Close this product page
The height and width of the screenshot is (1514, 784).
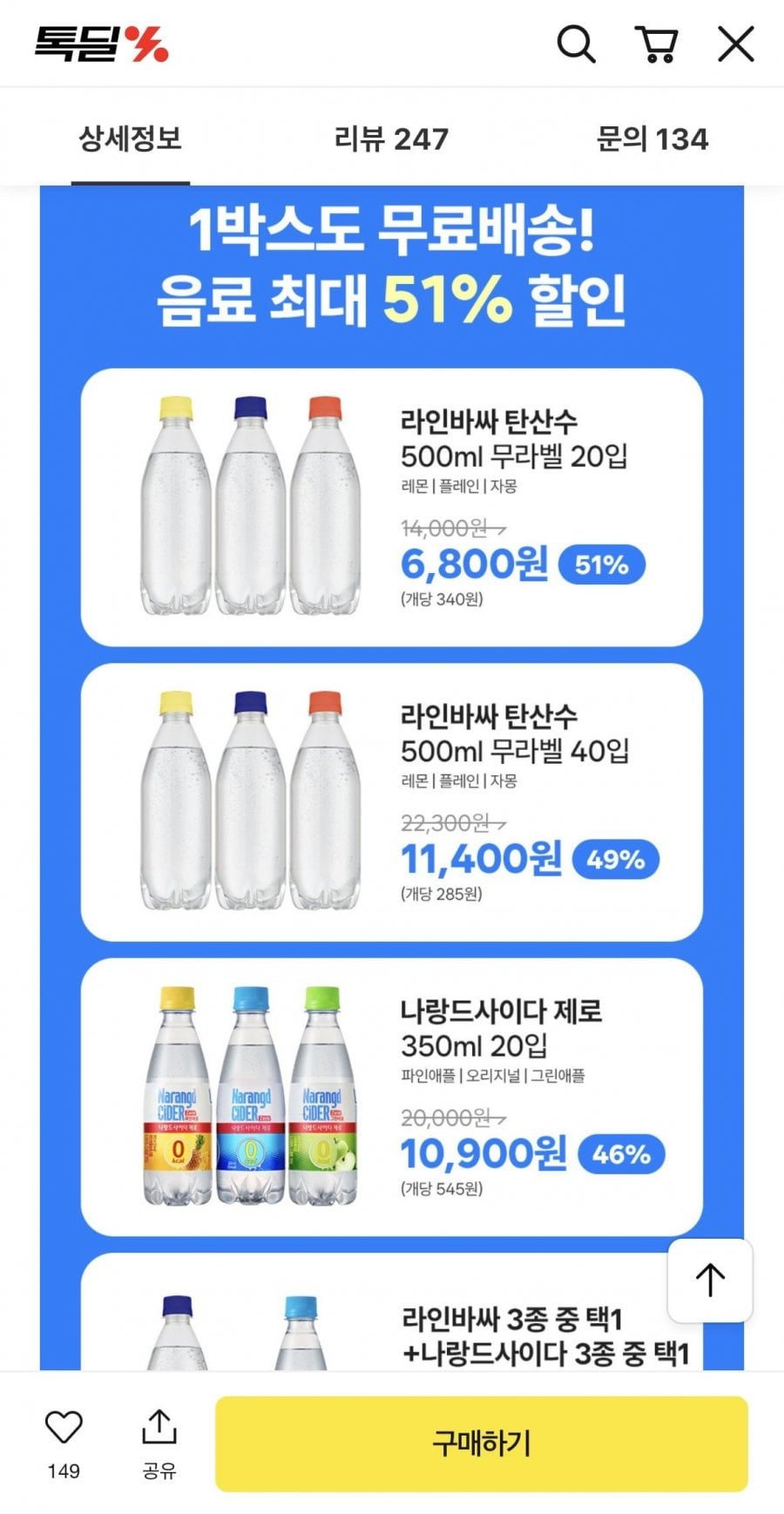(736, 44)
